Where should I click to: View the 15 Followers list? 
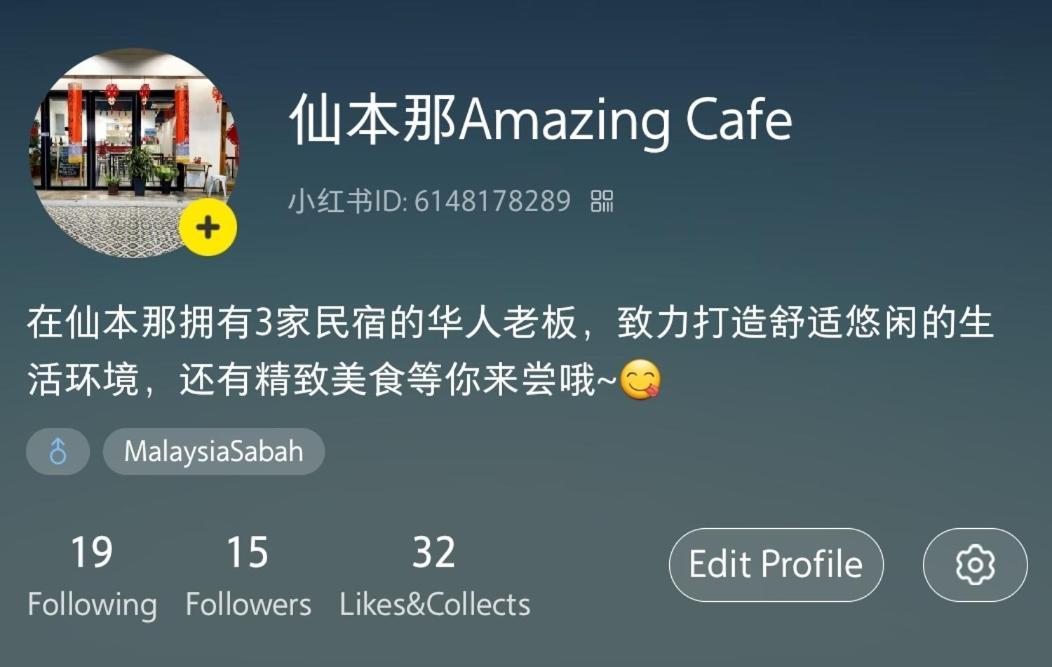[x=248, y=577]
